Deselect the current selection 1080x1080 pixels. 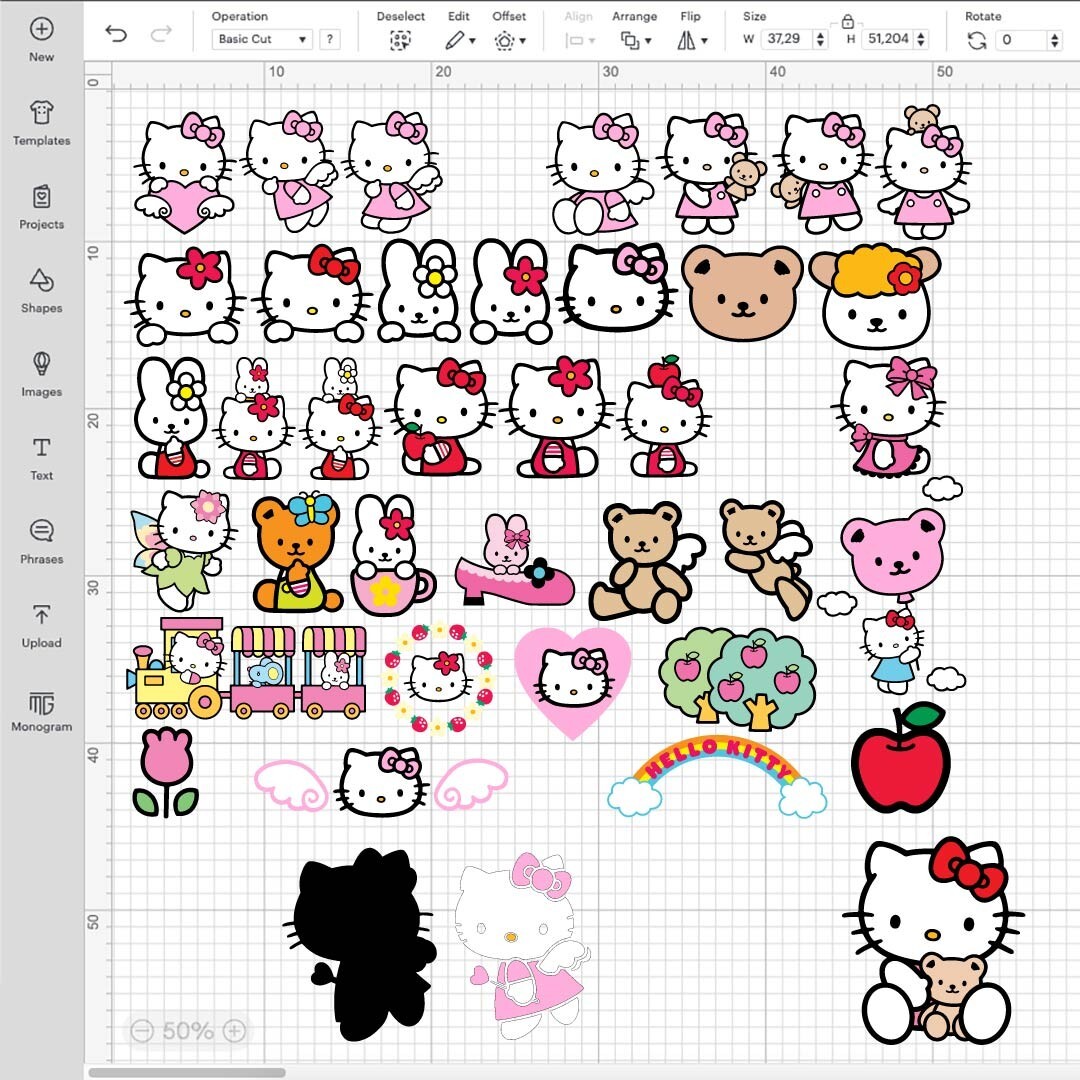pos(400,40)
